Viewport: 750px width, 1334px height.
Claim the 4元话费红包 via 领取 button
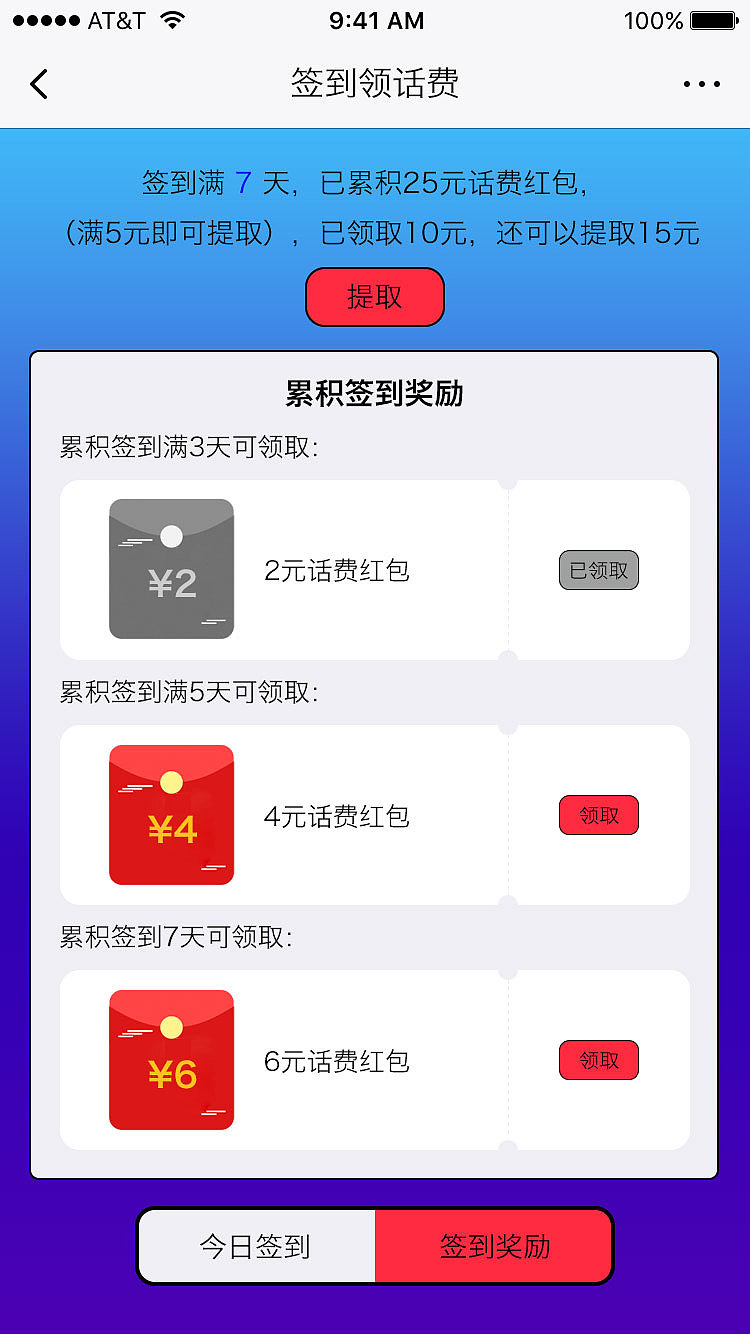pos(598,814)
